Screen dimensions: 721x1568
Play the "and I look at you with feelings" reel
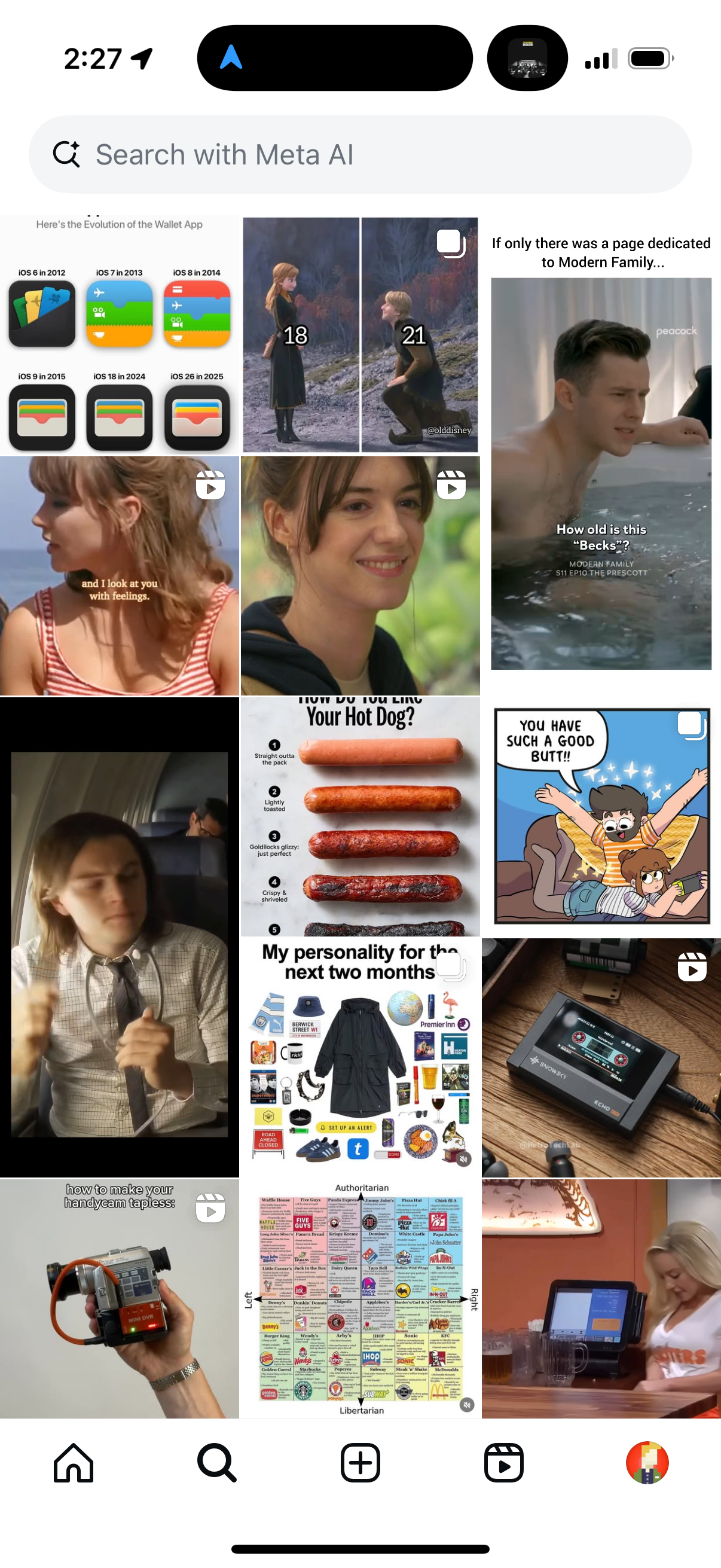tap(119, 575)
